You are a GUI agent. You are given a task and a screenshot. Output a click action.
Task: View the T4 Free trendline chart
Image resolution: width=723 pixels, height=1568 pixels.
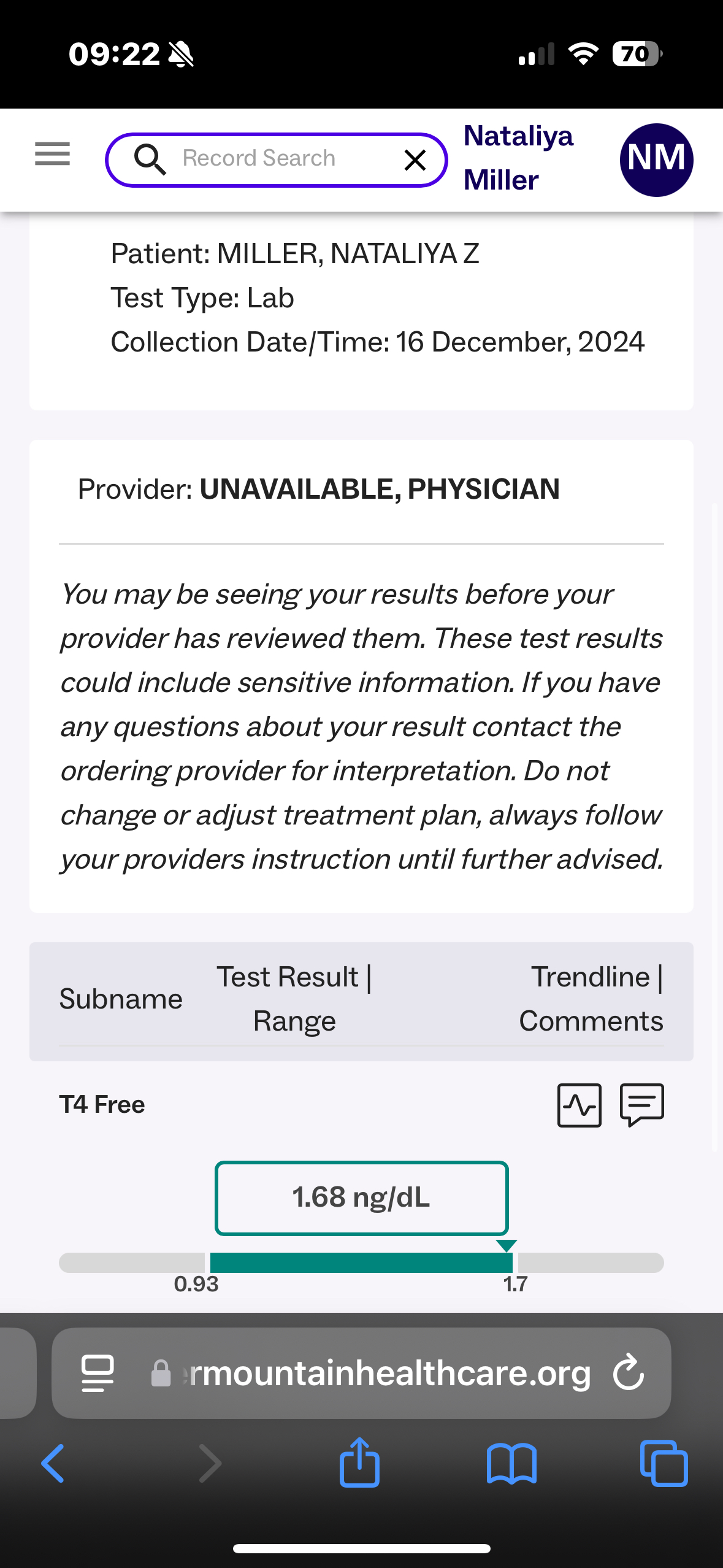(x=579, y=1105)
